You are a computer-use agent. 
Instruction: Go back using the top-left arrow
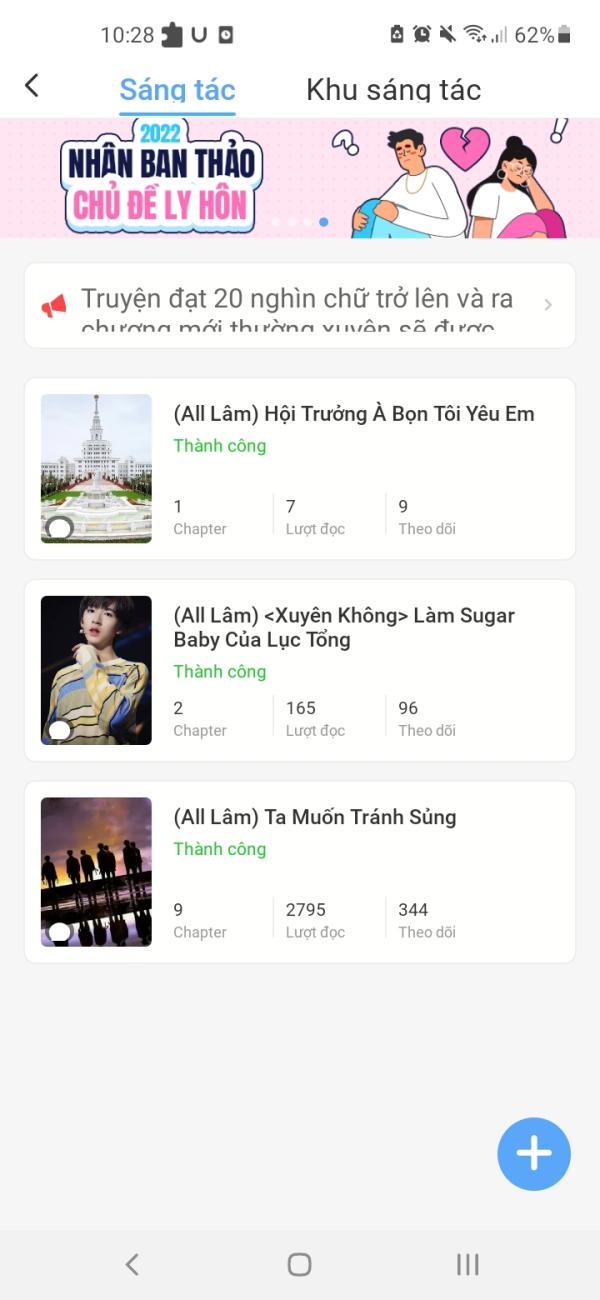32,86
